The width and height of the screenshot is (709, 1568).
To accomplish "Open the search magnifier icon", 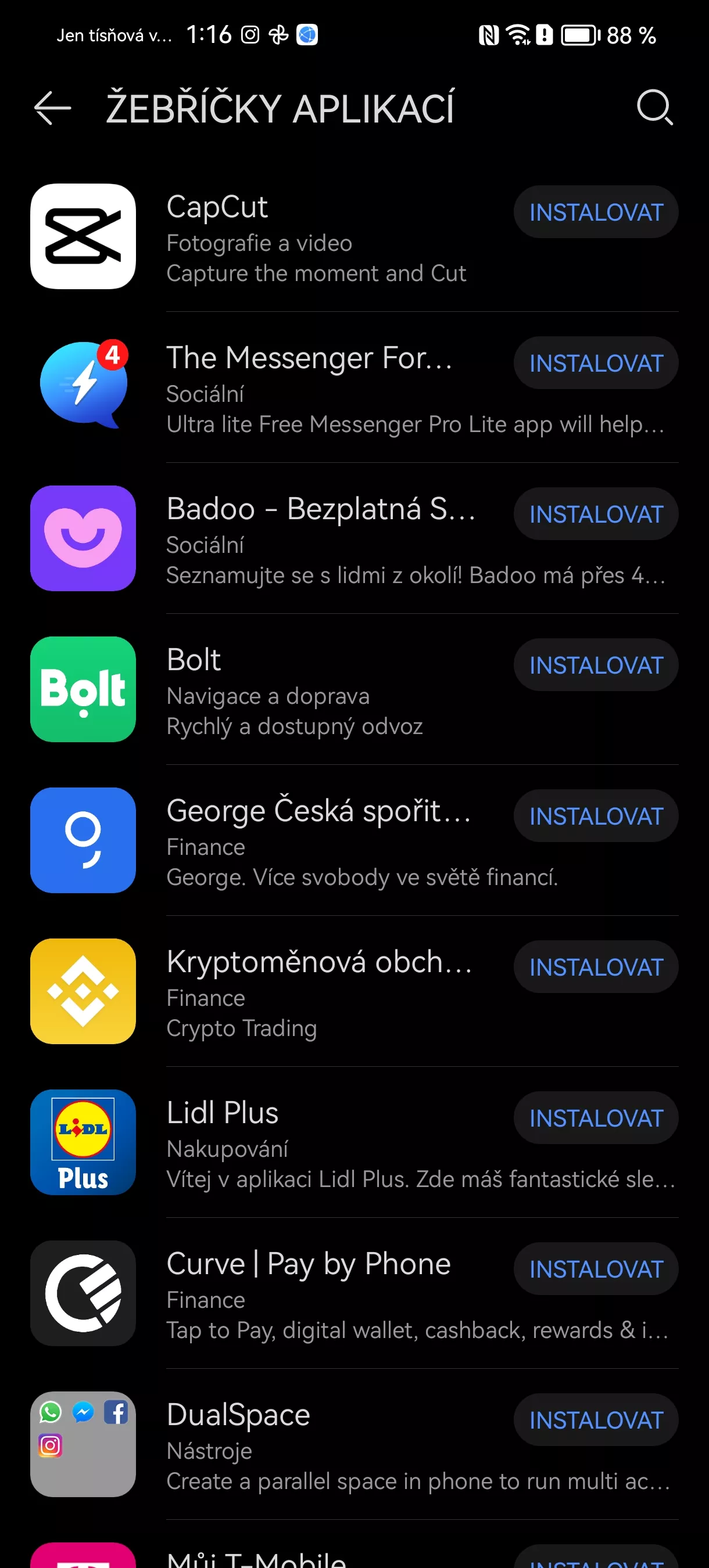I will tap(655, 108).
